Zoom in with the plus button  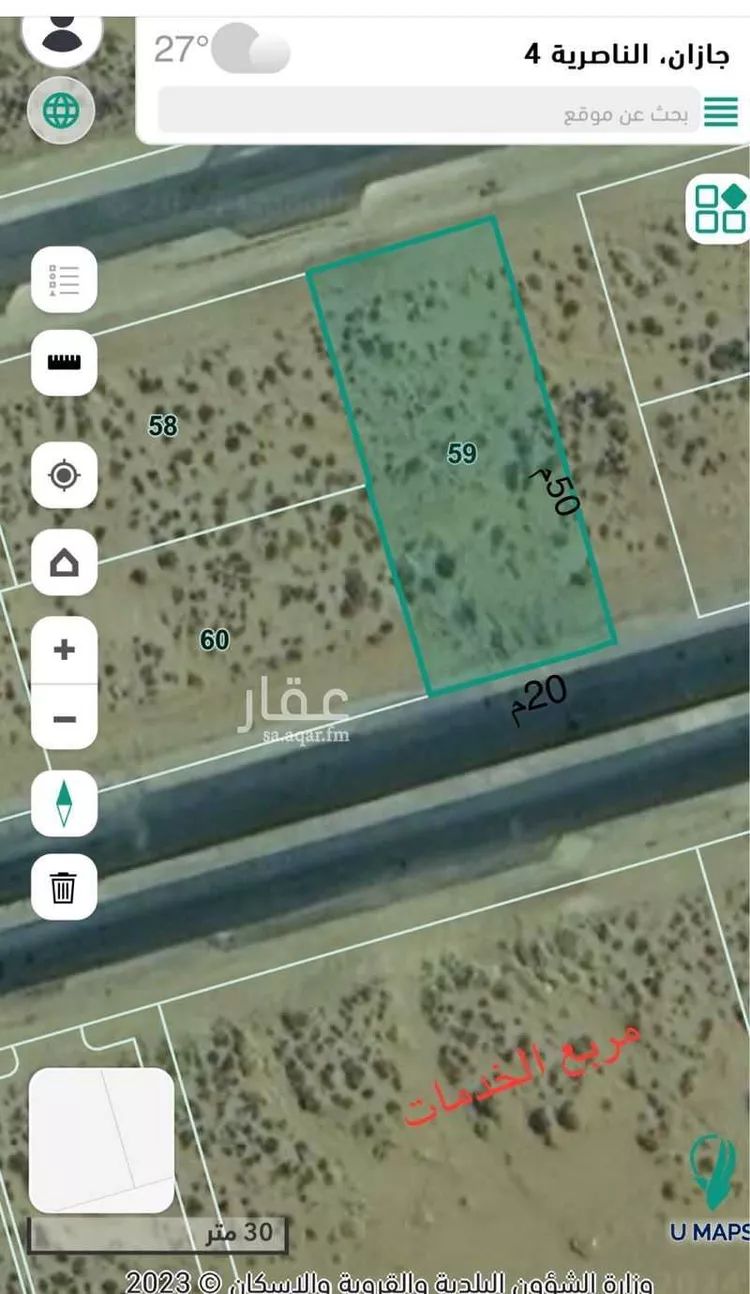64,651
